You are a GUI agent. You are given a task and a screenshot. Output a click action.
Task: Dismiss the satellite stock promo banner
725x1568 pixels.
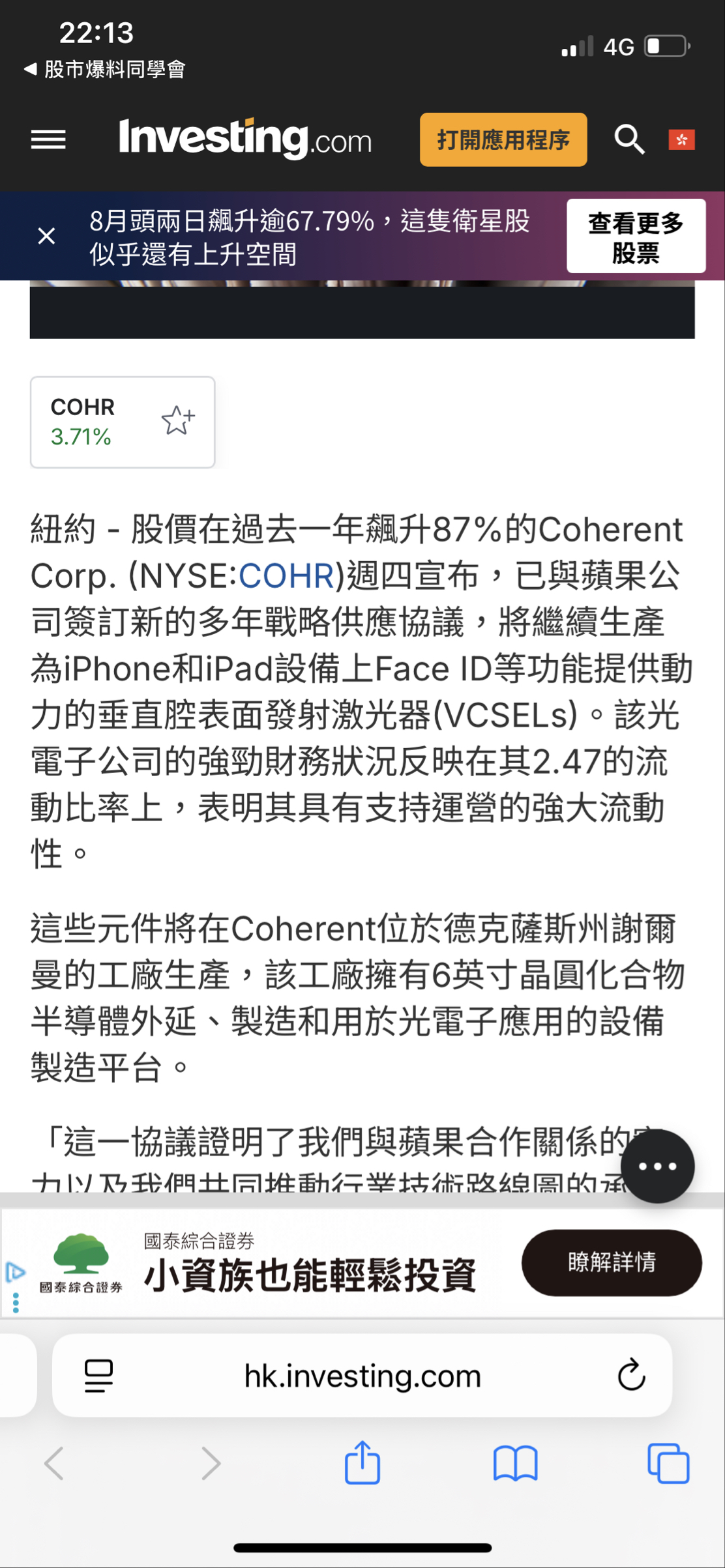click(47, 236)
